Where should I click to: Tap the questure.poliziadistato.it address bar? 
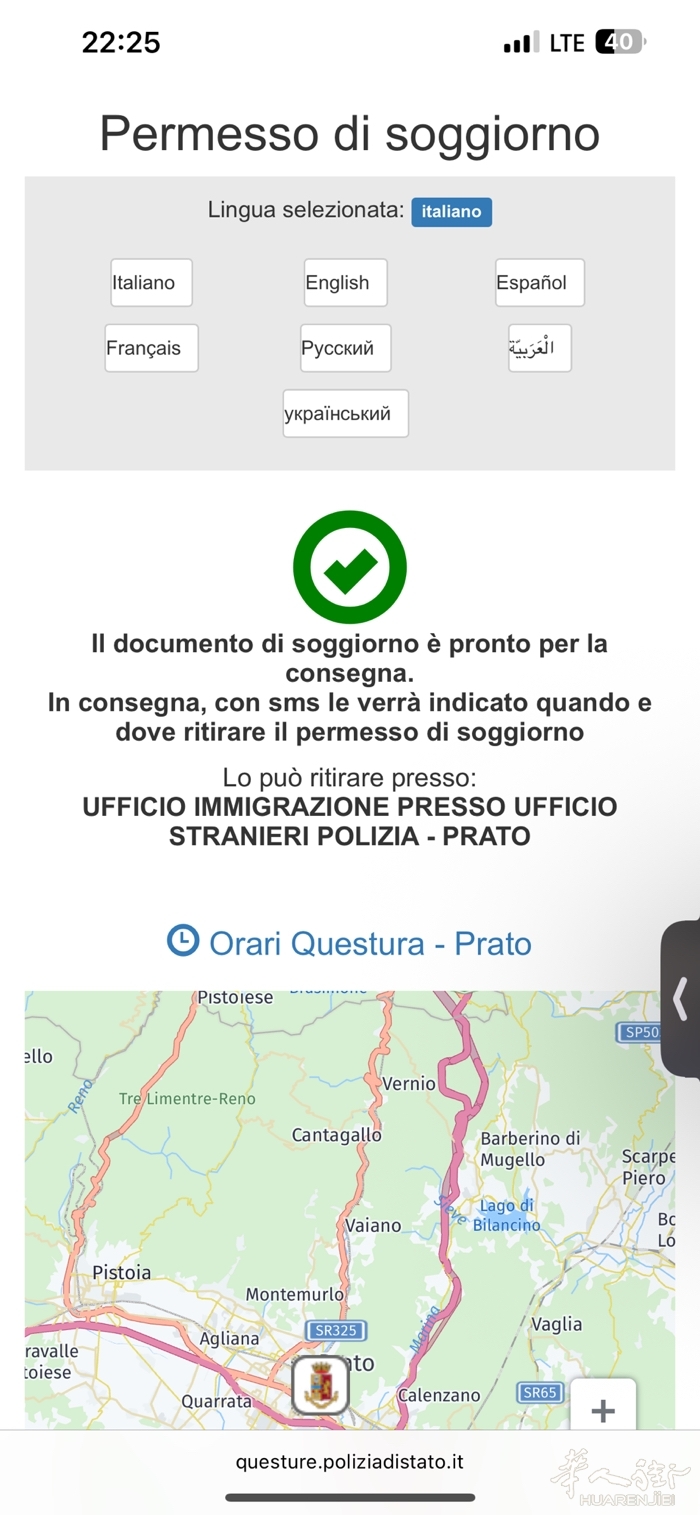[x=350, y=1462]
